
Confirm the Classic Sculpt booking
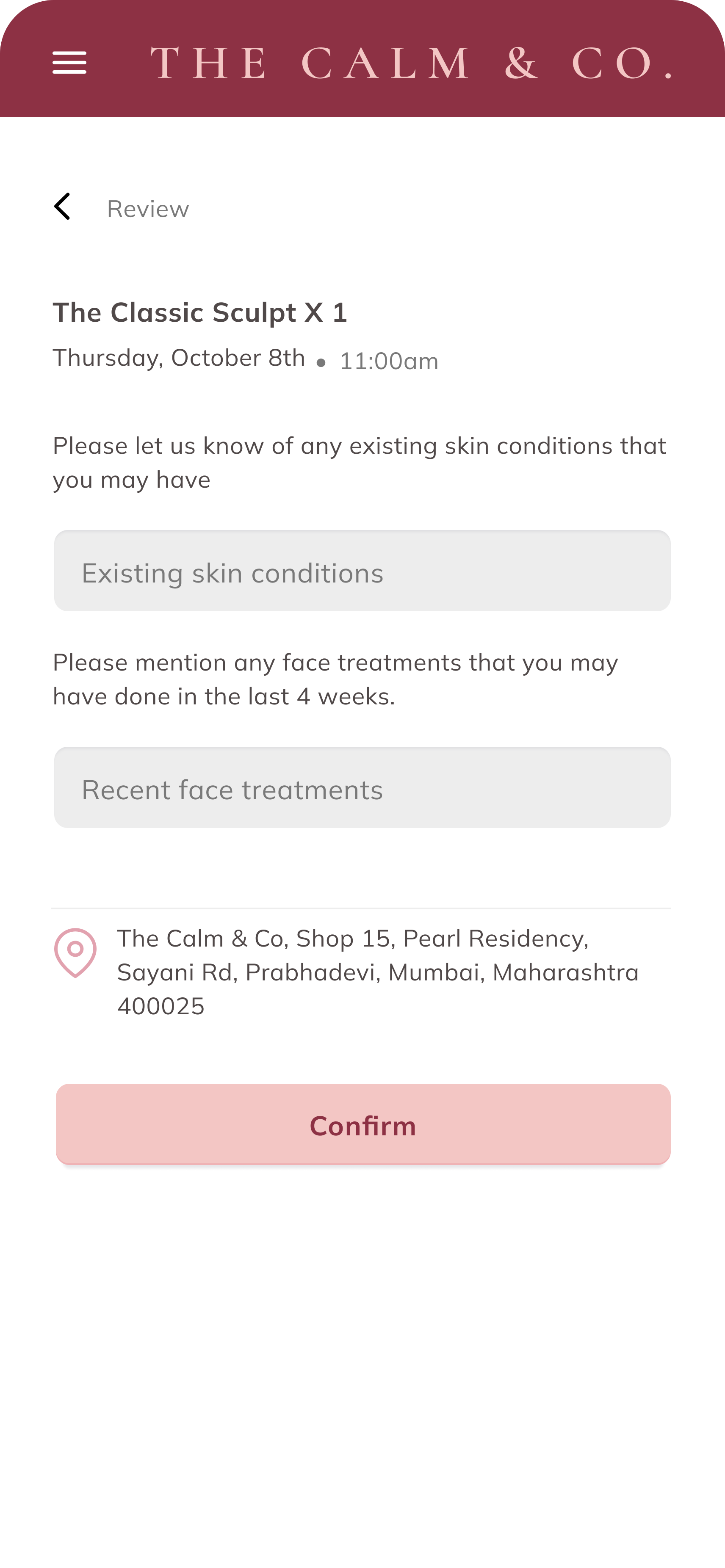pyautogui.click(x=363, y=1125)
